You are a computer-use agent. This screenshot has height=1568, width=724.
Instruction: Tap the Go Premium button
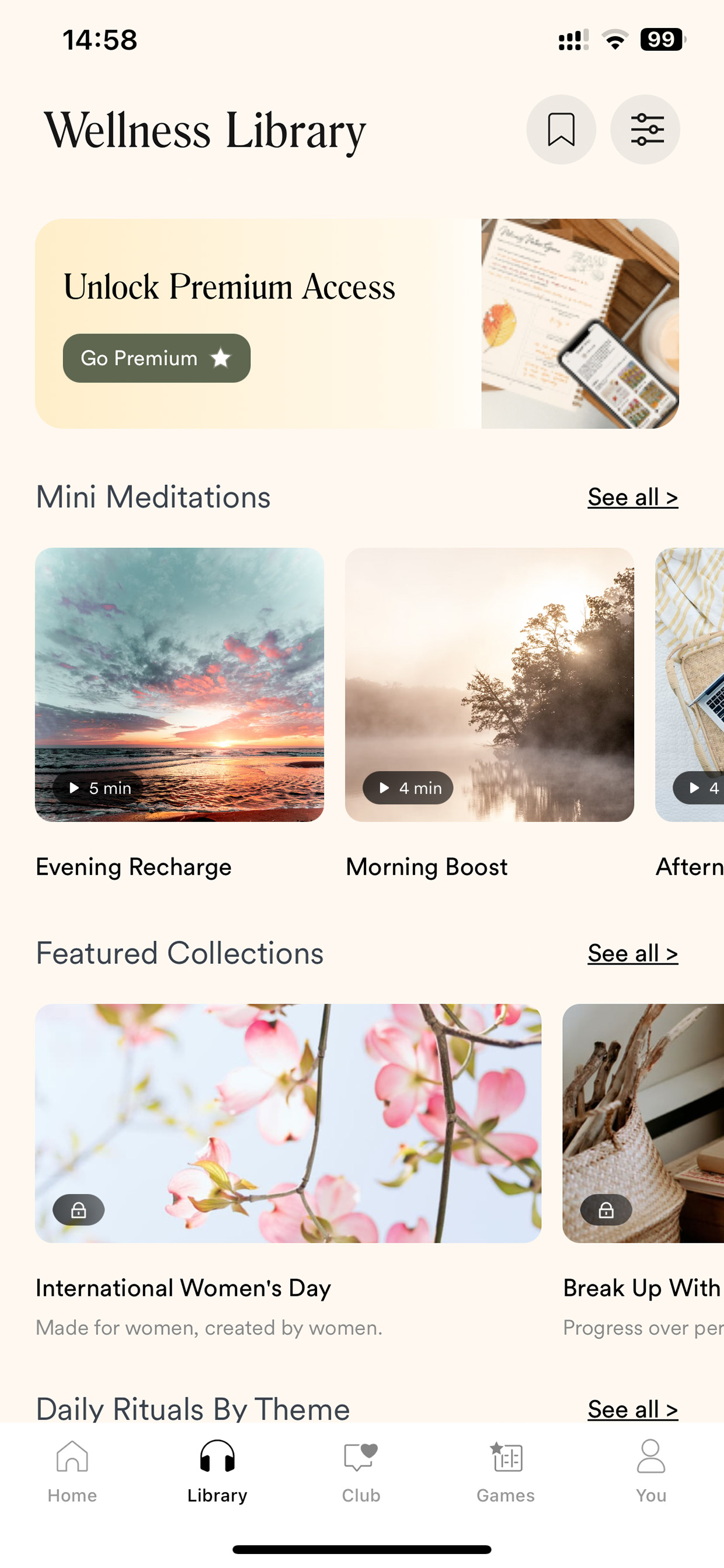tap(156, 358)
